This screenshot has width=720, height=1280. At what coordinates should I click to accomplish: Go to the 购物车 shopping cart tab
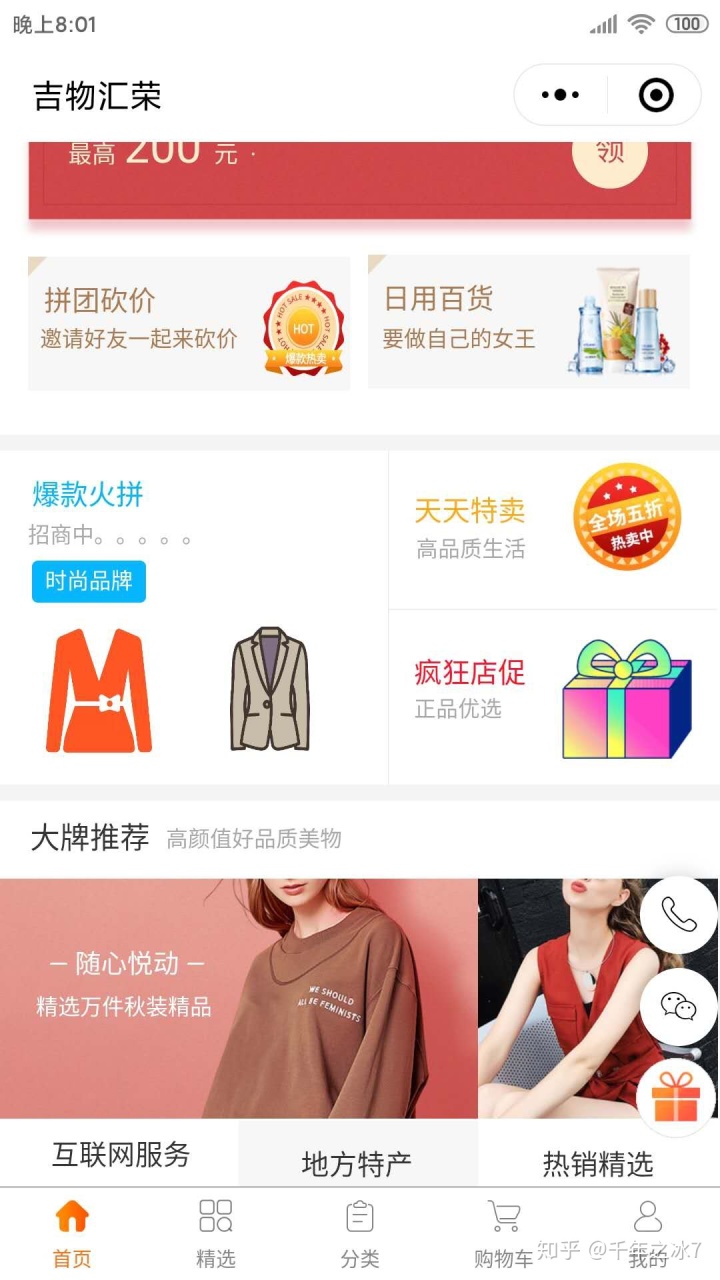(x=503, y=1232)
